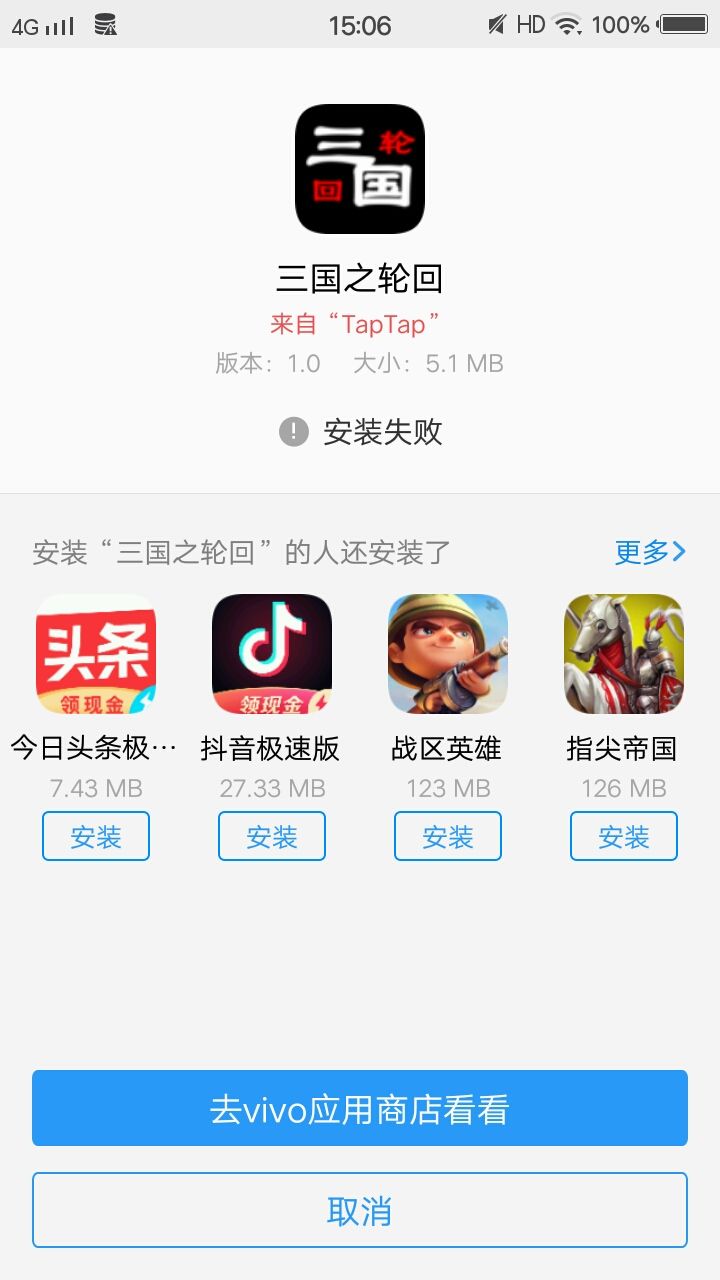Open the 指尖帝国 game tile
Viewport: 720px width, 1280px height.
point(624,654)
